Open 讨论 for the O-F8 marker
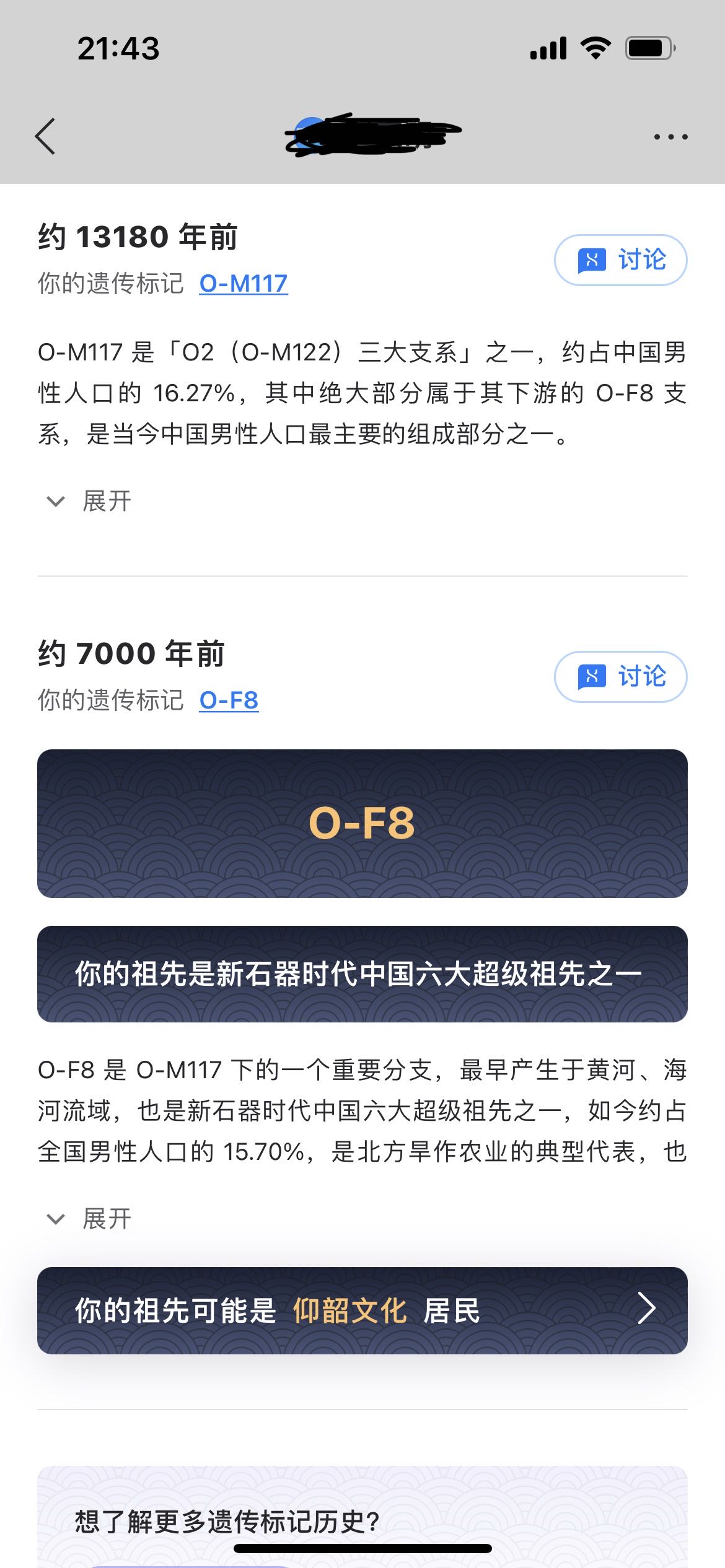The width and height of the screenshot is (725, 1568). (x=620, y=677)
